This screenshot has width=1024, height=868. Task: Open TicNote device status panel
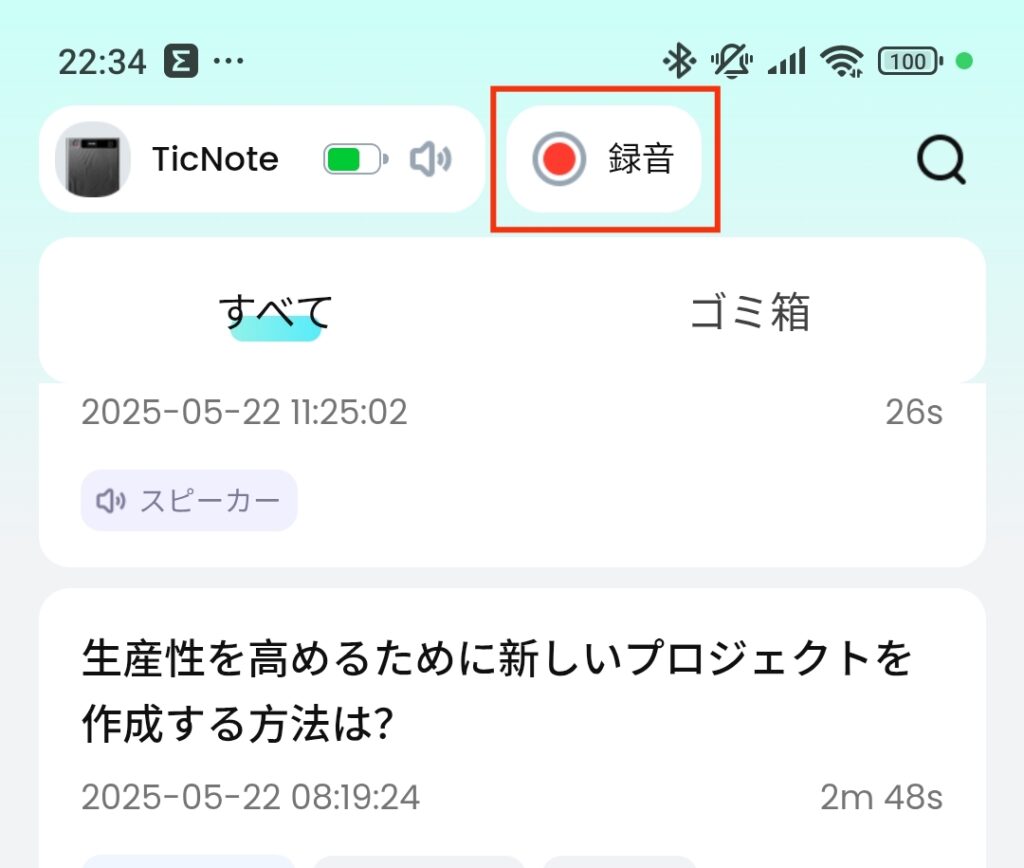pos(262,159)
